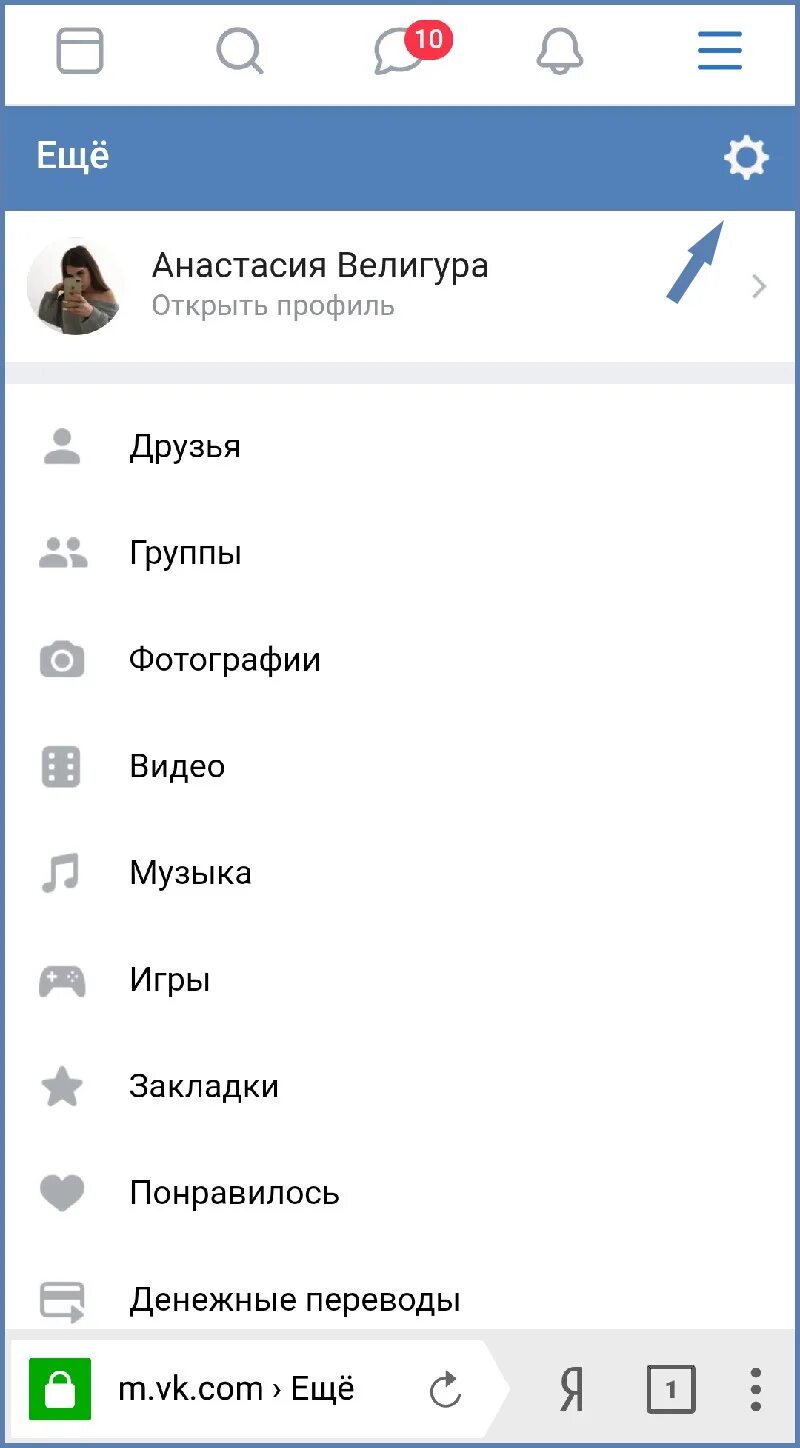Open Денежные переводы
Viewport: 800px width, 1448px height.
[295, 1300]
